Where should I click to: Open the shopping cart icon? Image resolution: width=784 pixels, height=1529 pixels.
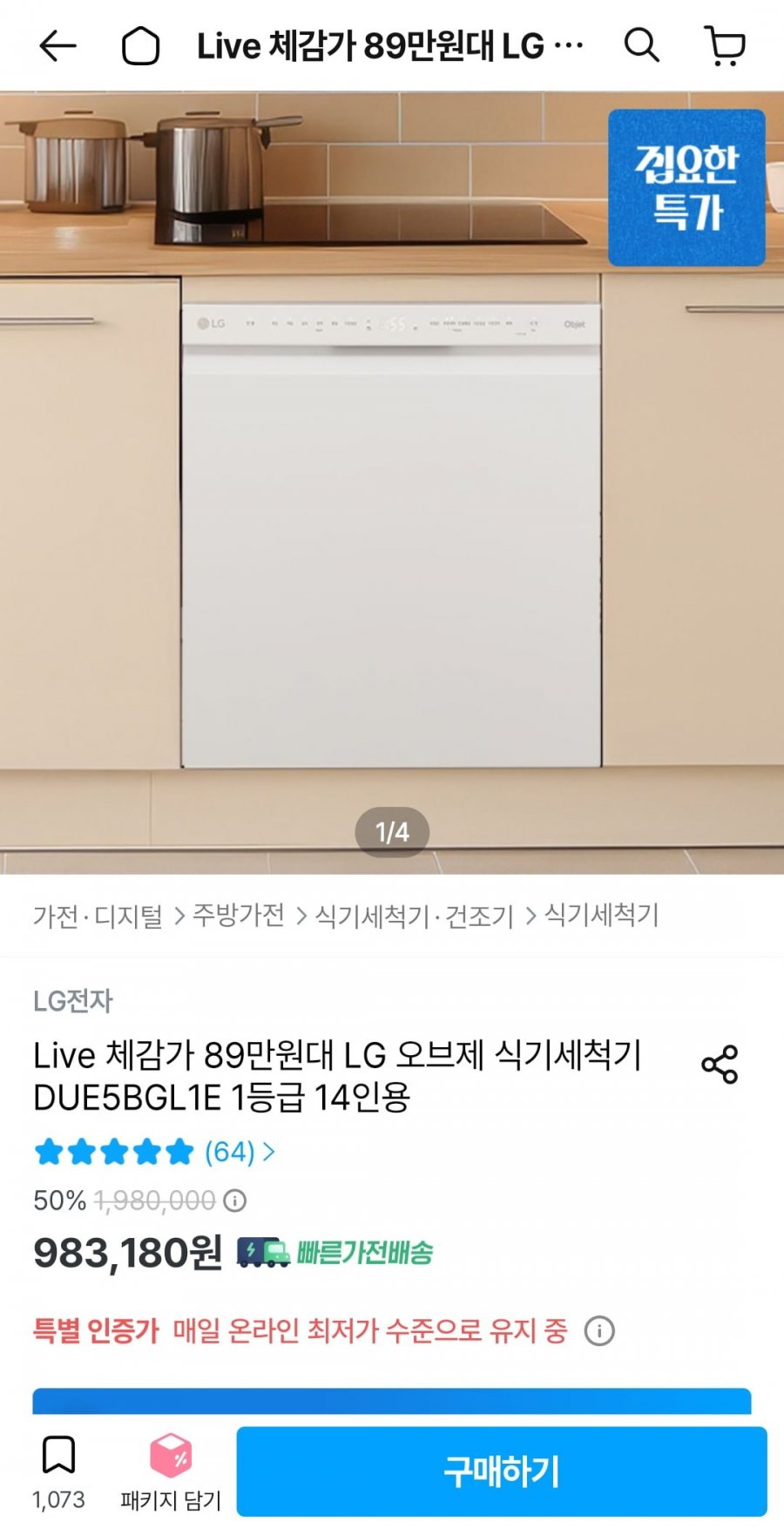[x=723, y=46]
